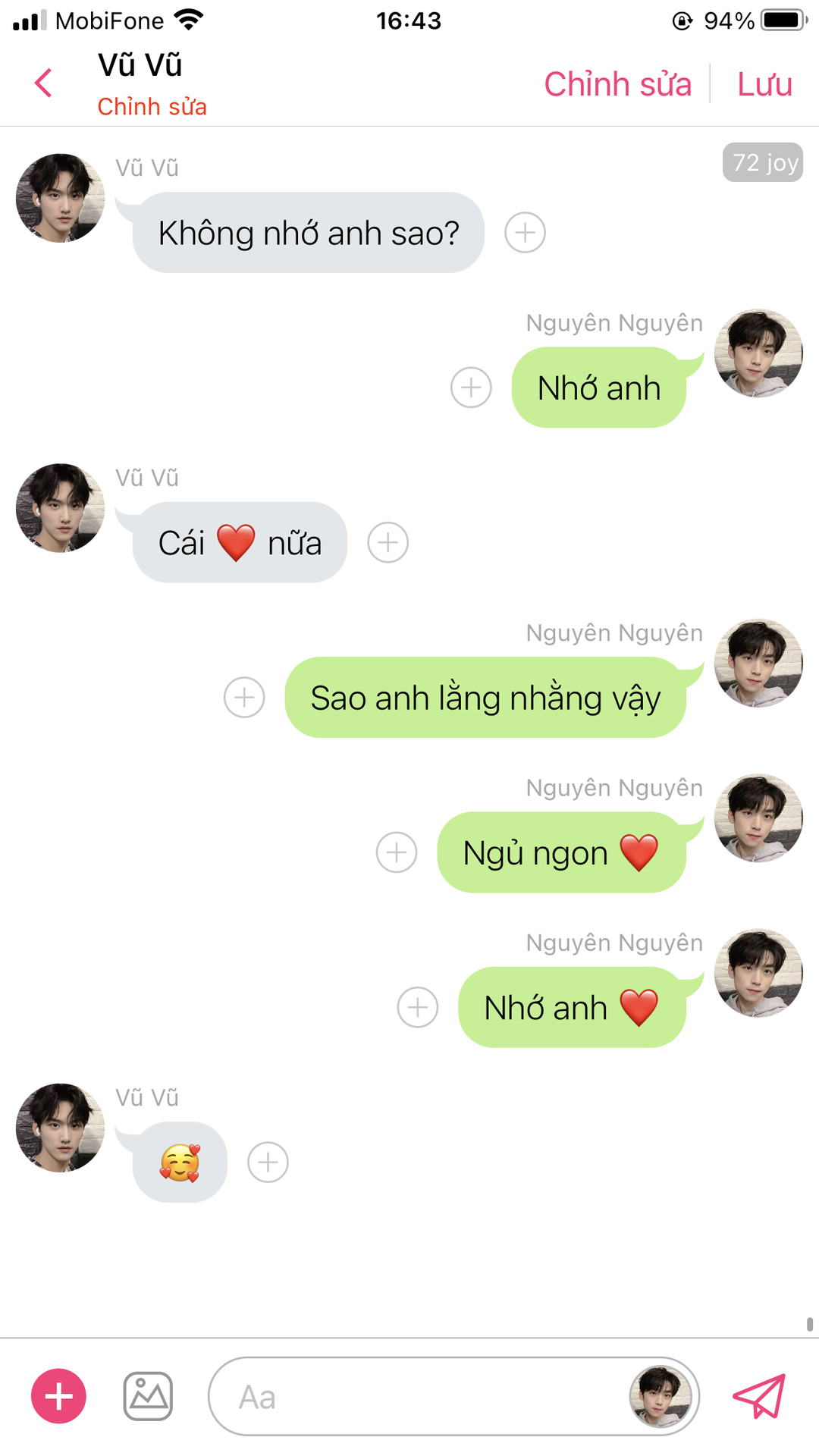Switch sender via avatar in input box
The width and height of the screenshot is (819, 1456).
[661, 1396]
